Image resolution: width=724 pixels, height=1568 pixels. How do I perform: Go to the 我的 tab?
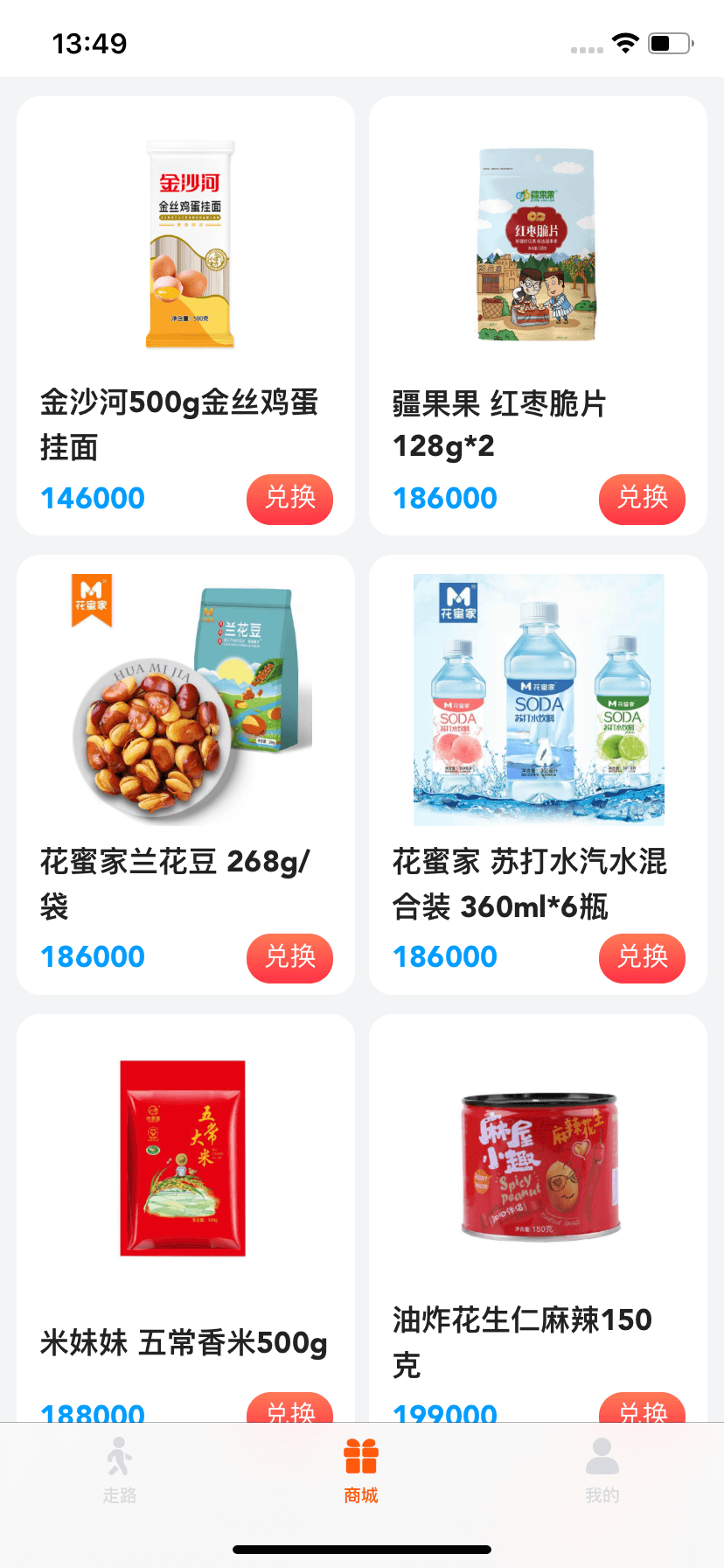click(602, 1470)
